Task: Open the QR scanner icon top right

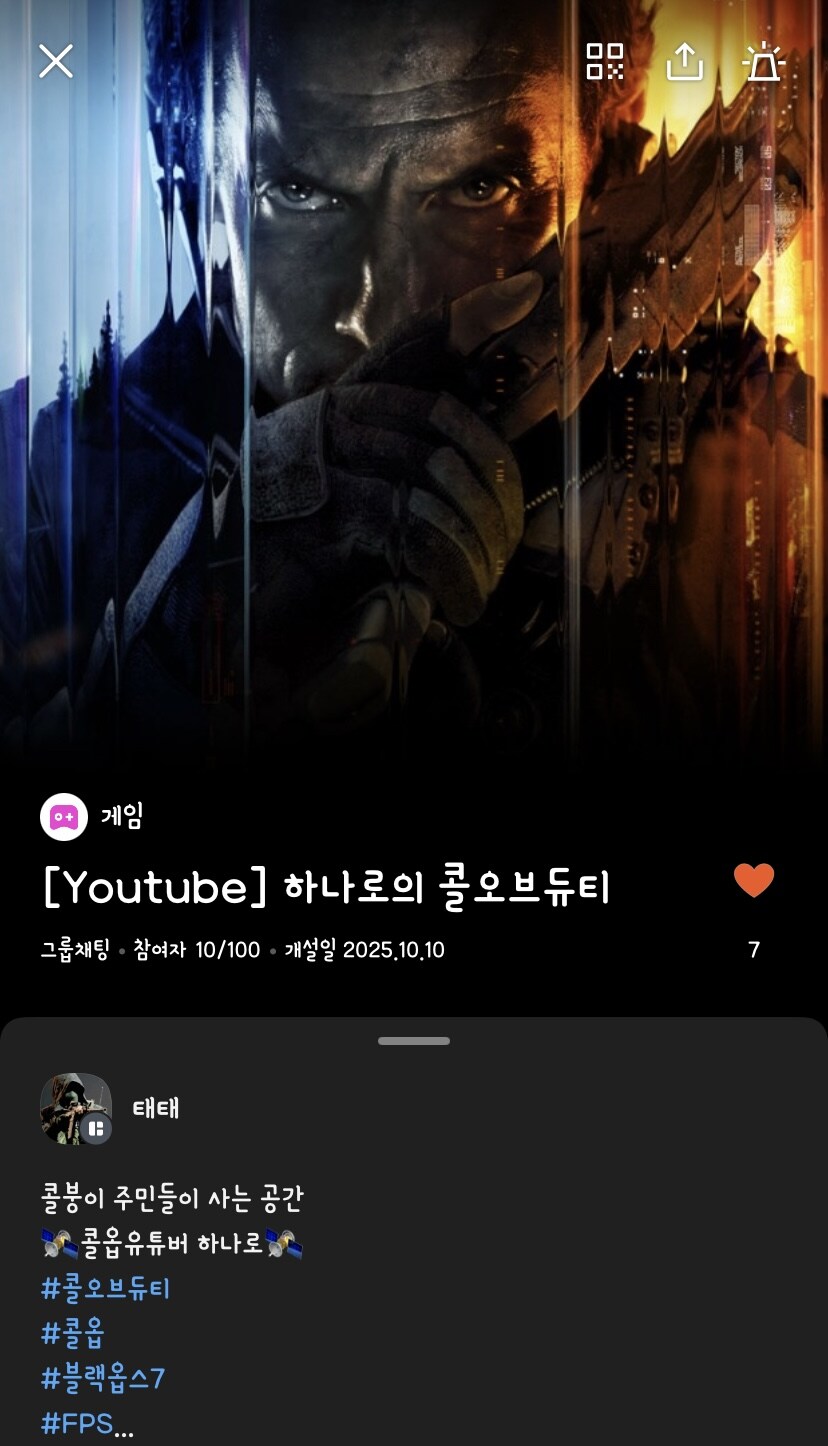Action: click(x=605, y=63)
